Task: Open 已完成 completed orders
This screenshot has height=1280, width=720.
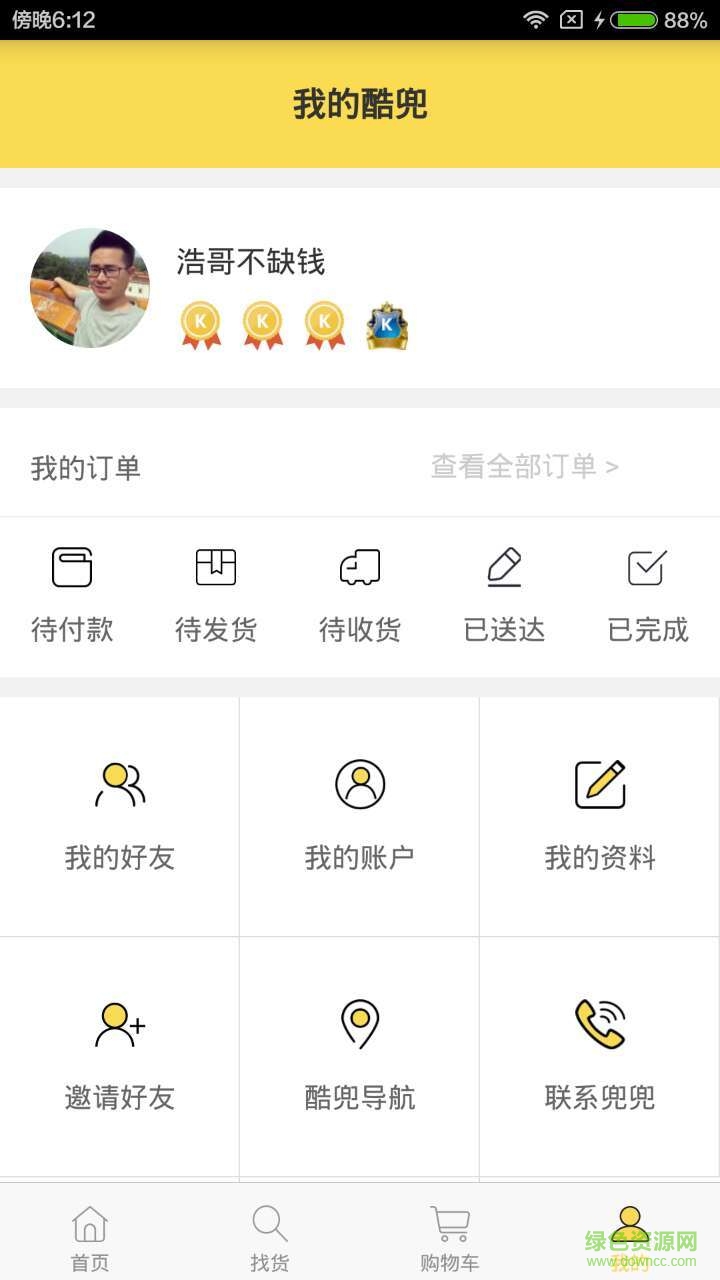Action: 648,592
